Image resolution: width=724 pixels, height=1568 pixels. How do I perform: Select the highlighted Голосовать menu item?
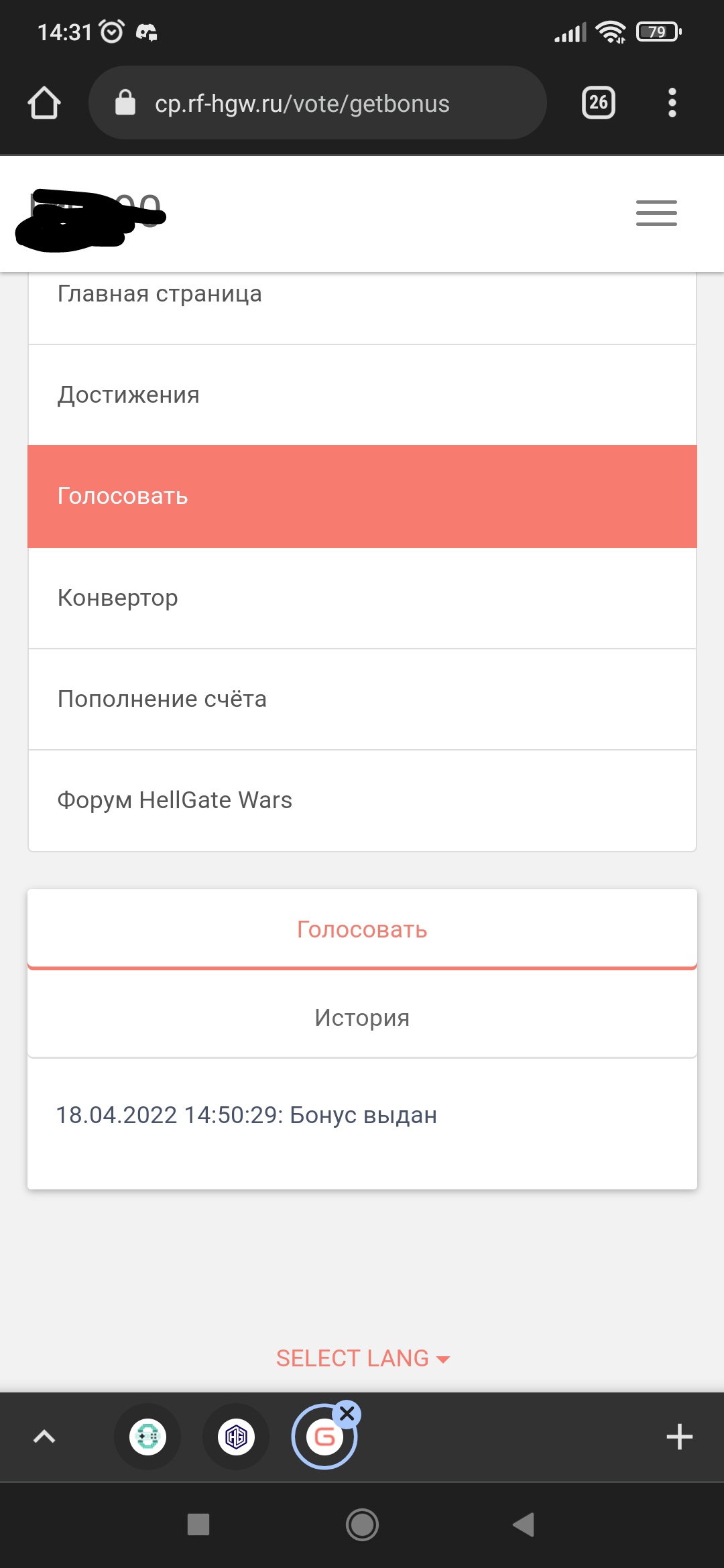coord(362,497)
